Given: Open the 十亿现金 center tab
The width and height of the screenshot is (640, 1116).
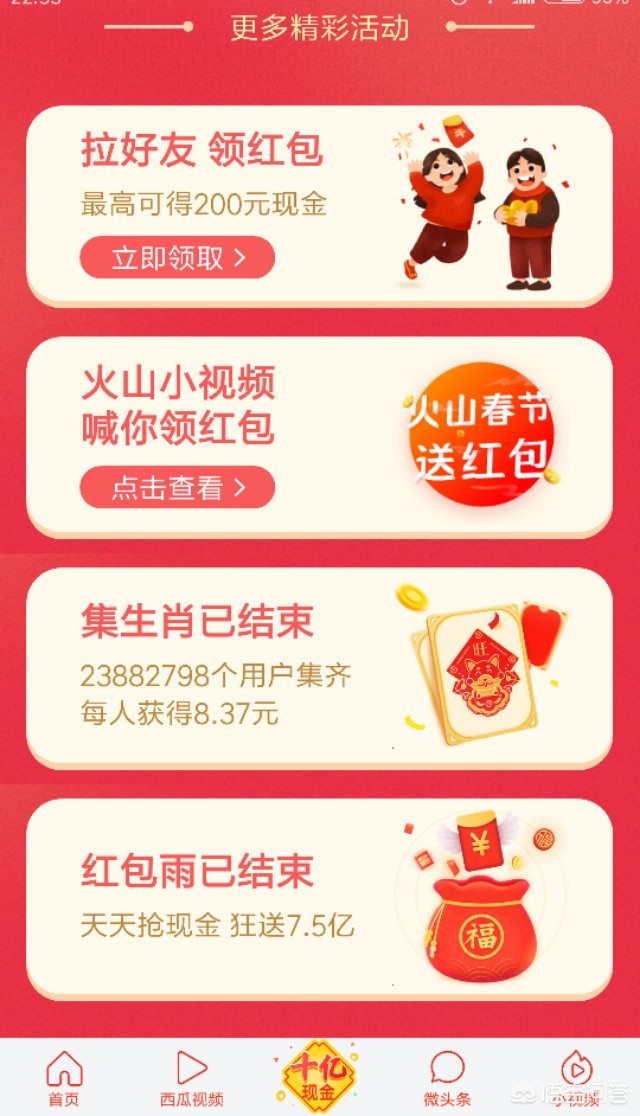Looking at the screenshot, I should coord(318,1077).
